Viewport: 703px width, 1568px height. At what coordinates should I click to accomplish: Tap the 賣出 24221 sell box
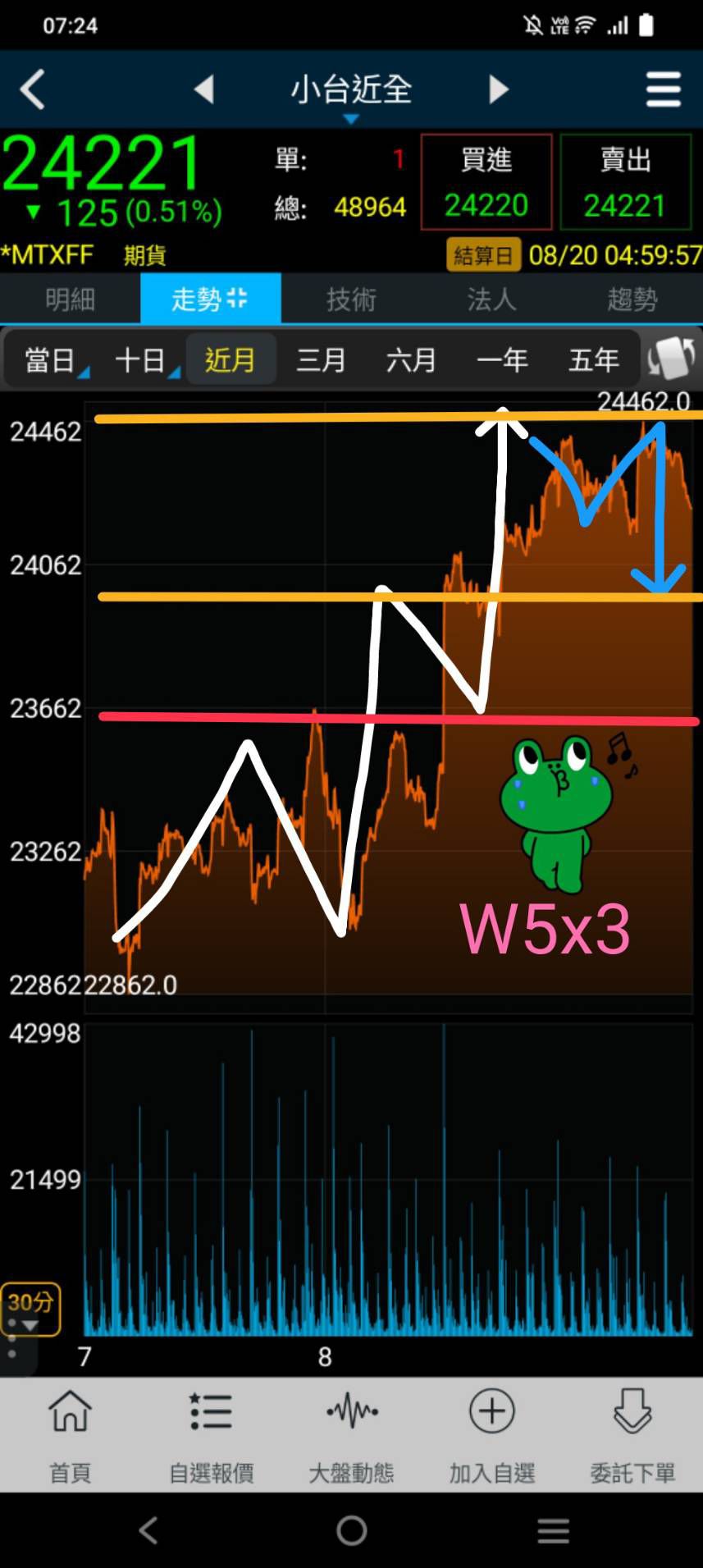625,182
